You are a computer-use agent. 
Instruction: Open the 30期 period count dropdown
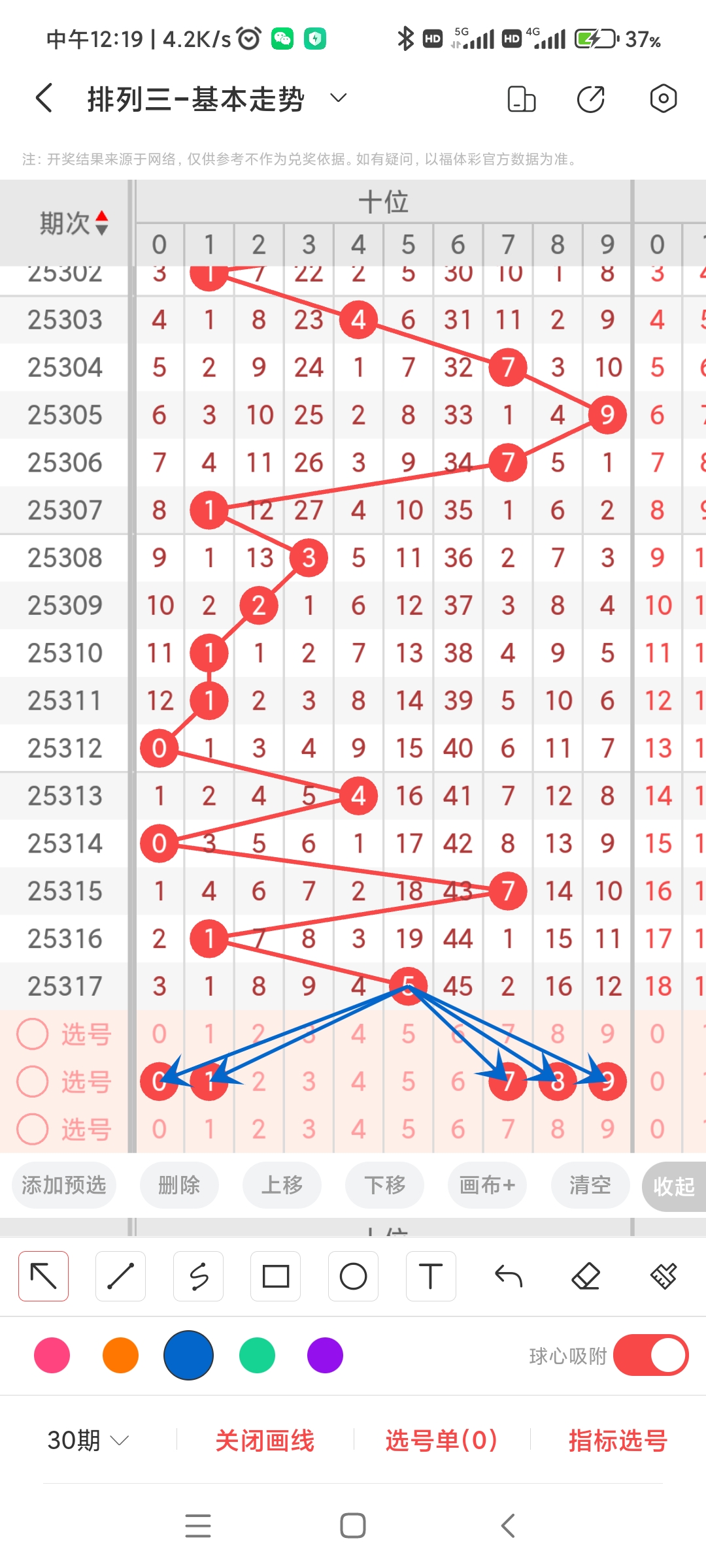tap(87, 1441)
